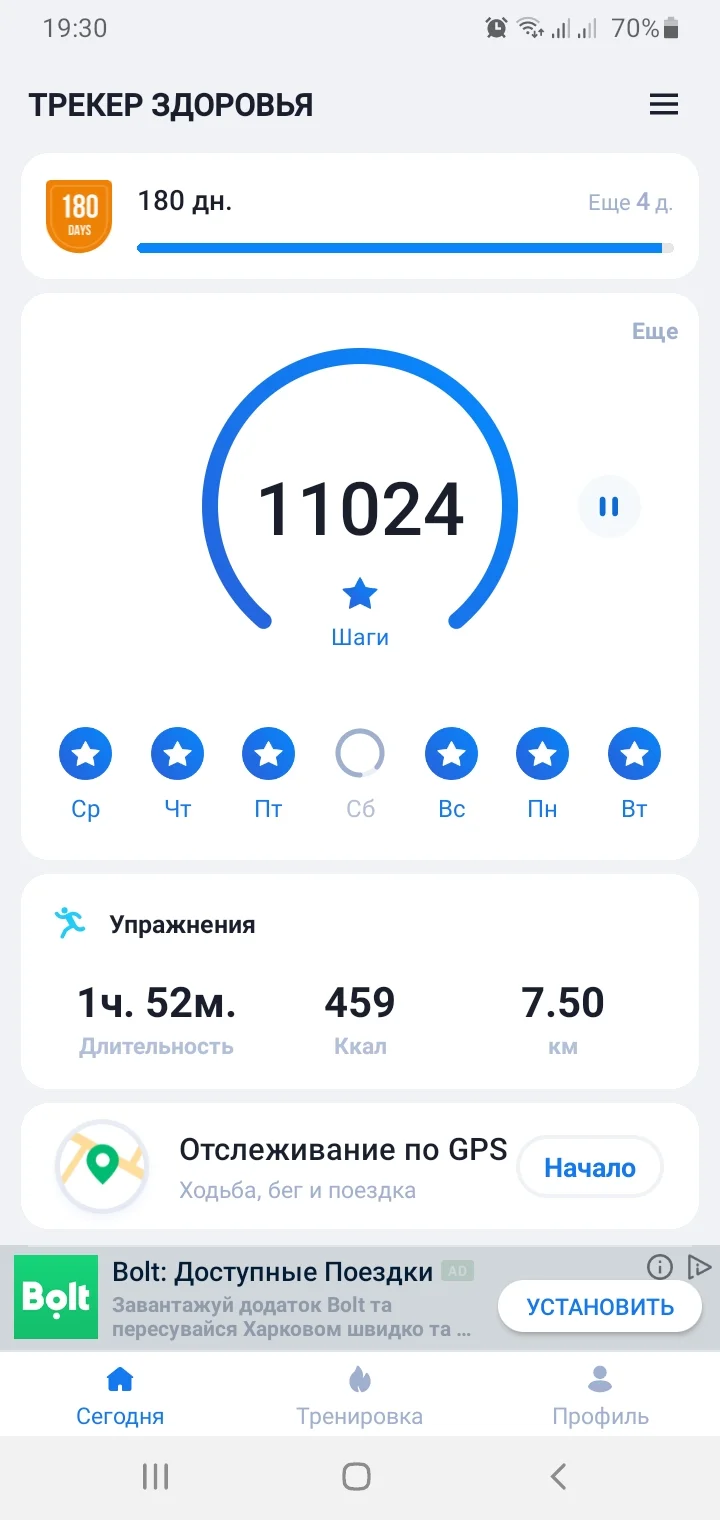Screen dimensions: 720x1520
Task: Click the ad info icon
Action: (659, 1268)
